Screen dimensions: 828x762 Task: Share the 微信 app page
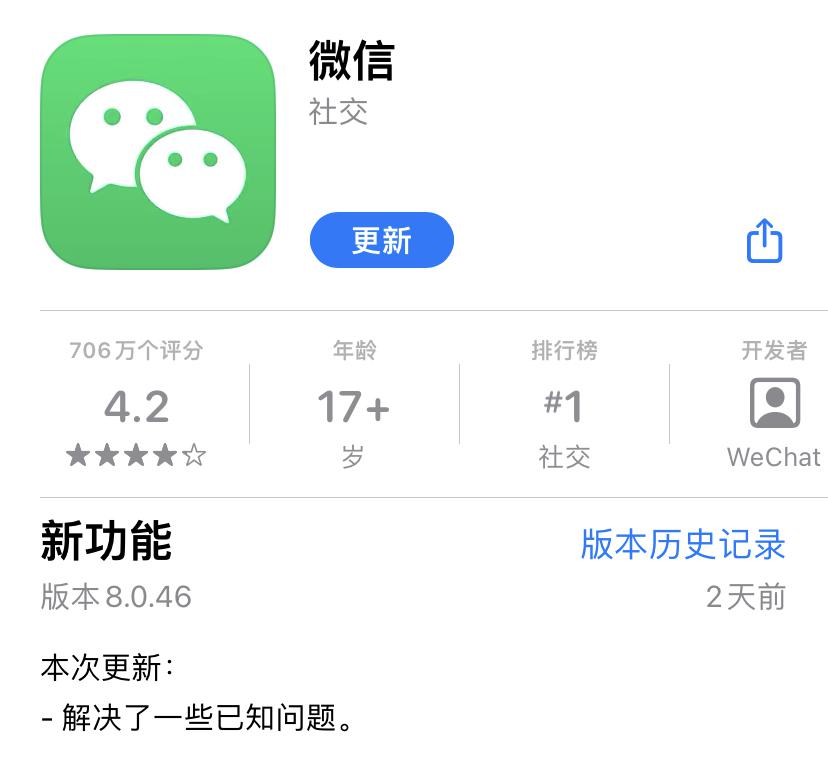coord(765,241)
